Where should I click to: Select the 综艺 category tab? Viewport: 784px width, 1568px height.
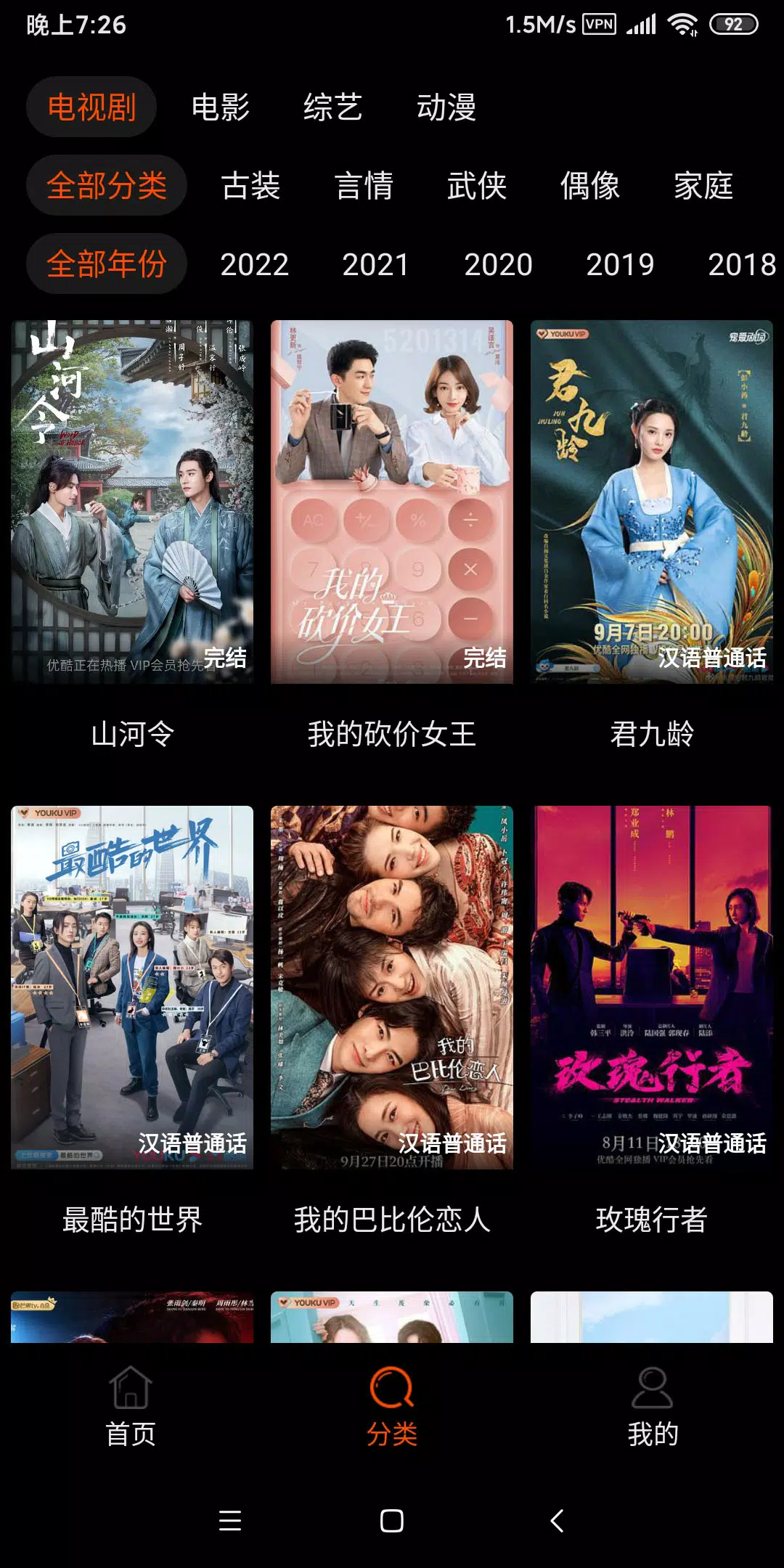click(333, 107)
